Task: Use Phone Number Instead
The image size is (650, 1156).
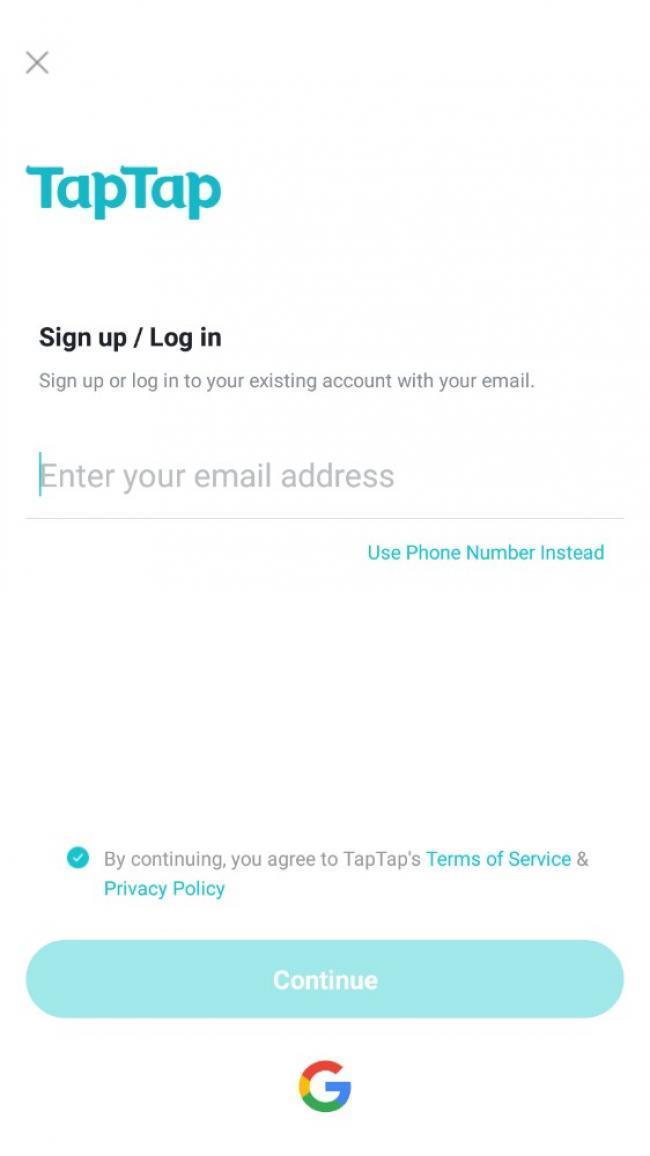Action: click(x=485, y=553)
